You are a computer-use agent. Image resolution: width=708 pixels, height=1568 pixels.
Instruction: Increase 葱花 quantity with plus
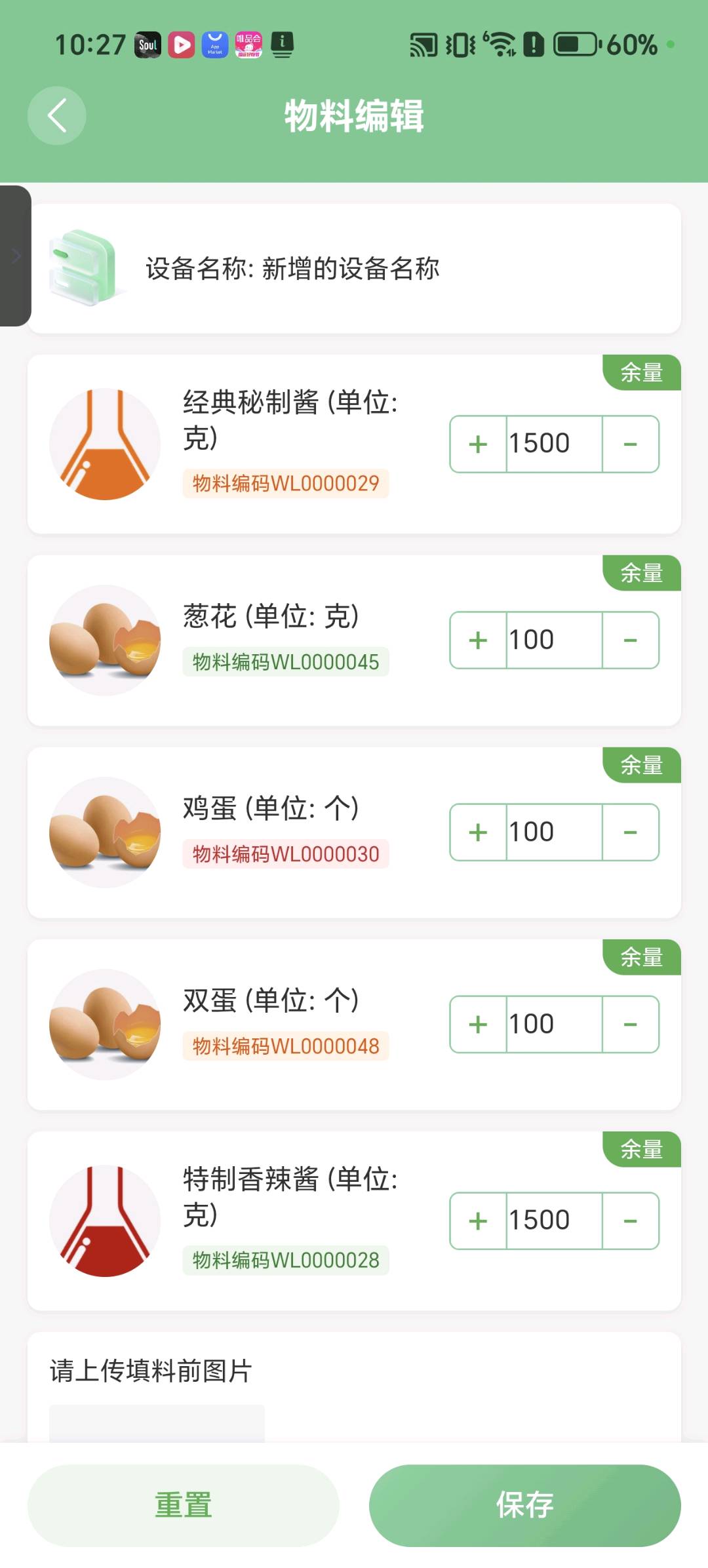pyautogui.click(x=478, y=640)
